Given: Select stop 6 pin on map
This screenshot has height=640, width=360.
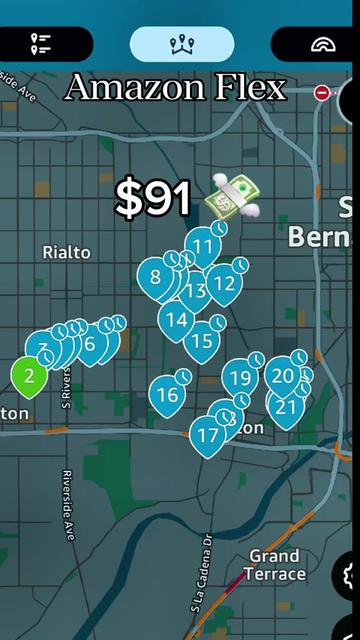Looking at the screenshot, I should 90,344.
